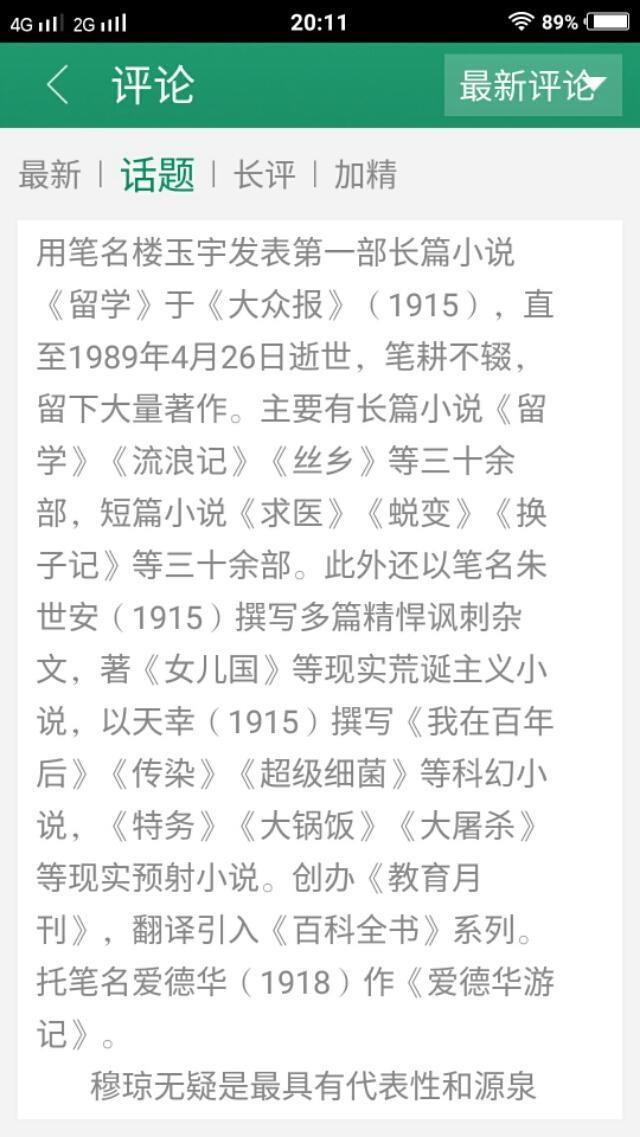The image size is (640, 1137).
Task: Go back from the 评论 screen
Action: (58, 86)
